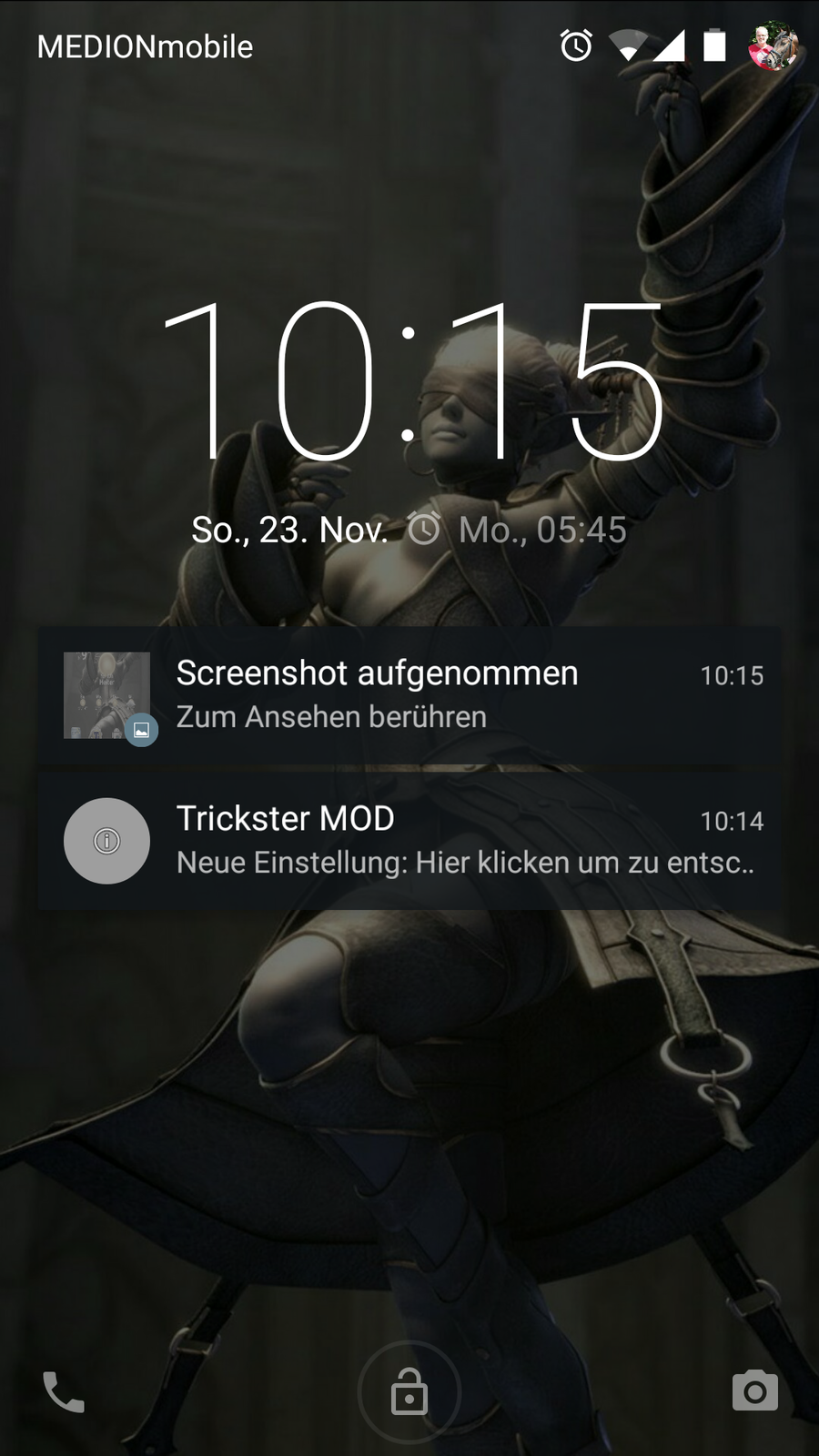The height and width of the screenshot is (1456, 819).
Task: Tap the camera shortcut icon
Action: pyautogui.click(x=754, y=1390)
